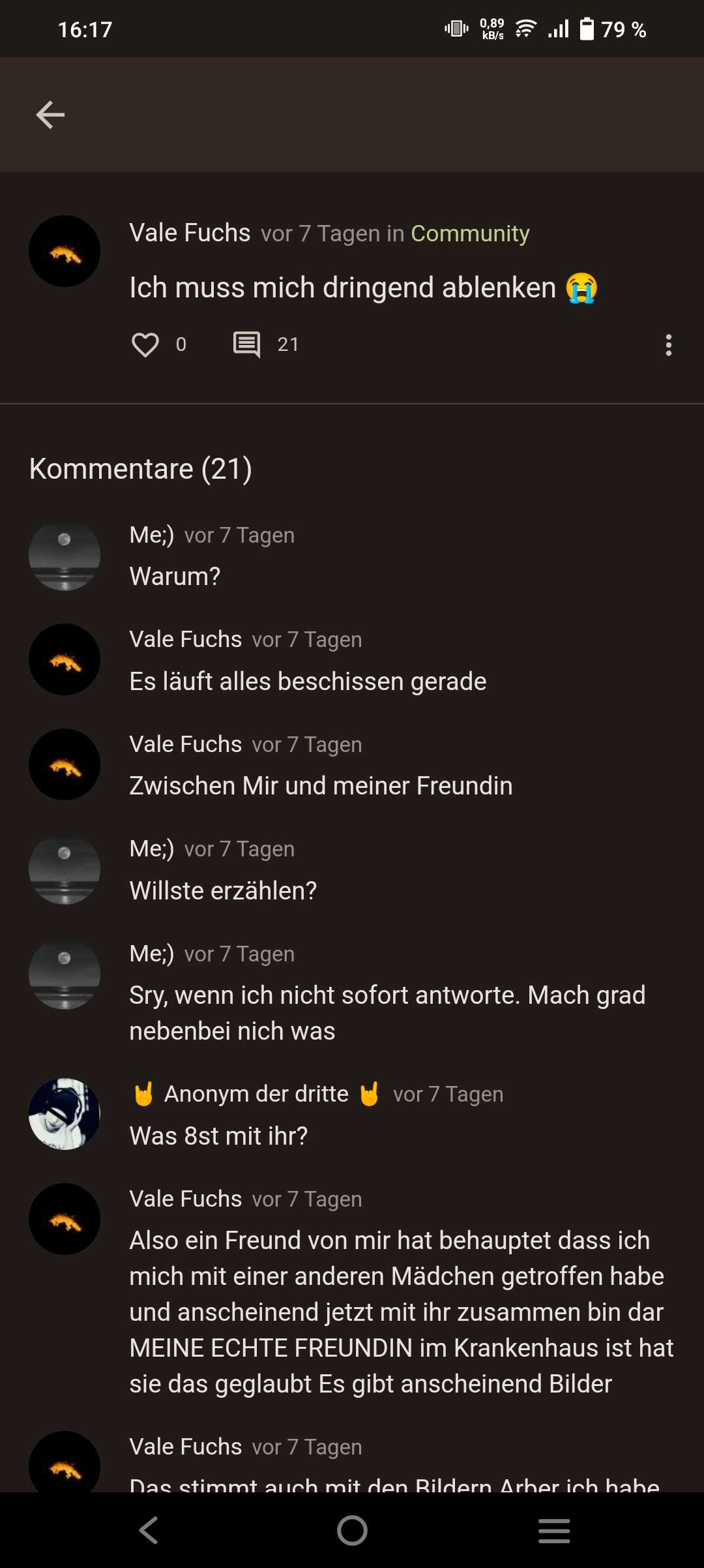Open the Community link in the post header
Screen dimensions: 704x1568
coord(470,234)
